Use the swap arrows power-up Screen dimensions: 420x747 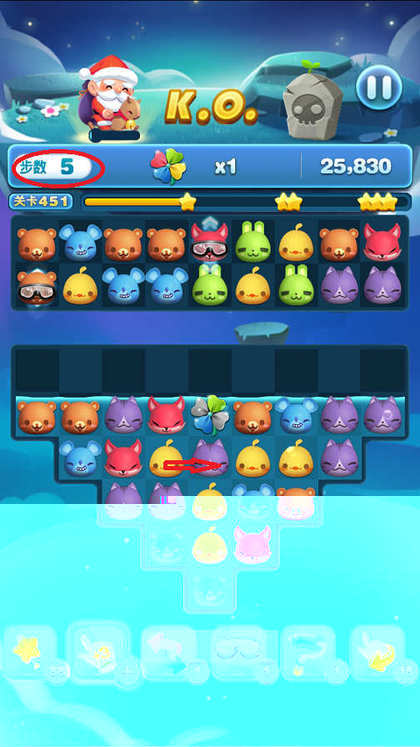[x=169, y=652]
